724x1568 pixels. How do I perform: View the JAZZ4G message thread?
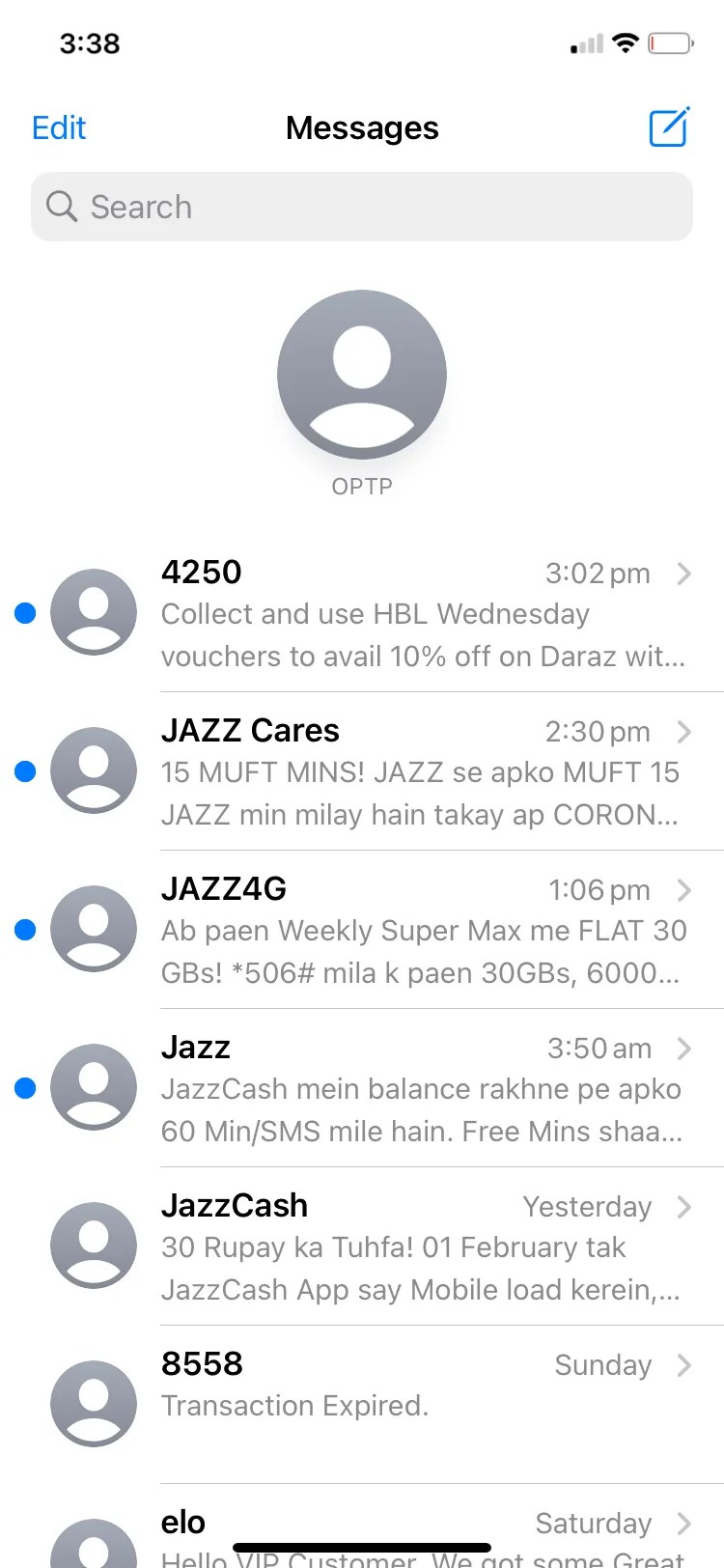pyautogui.click(x=421, y=931)
